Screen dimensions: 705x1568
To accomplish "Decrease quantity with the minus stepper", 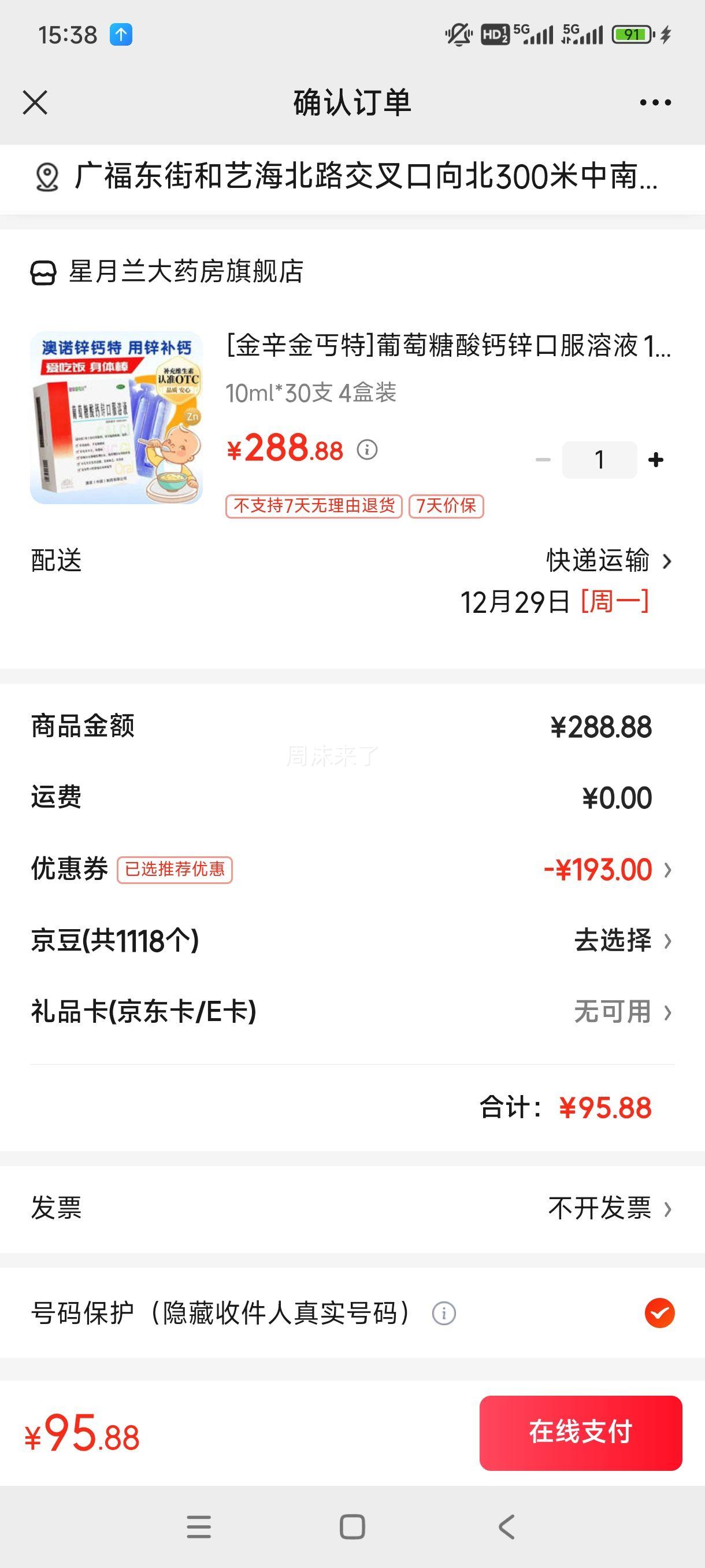I will coord(543,460).
